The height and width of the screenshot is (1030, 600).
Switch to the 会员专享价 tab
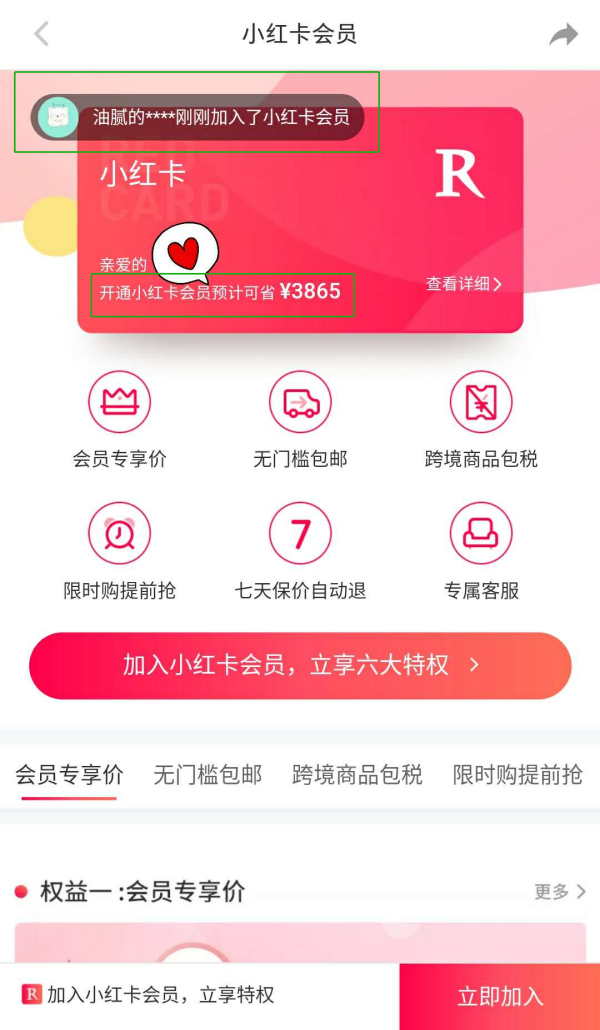[69, 775]
